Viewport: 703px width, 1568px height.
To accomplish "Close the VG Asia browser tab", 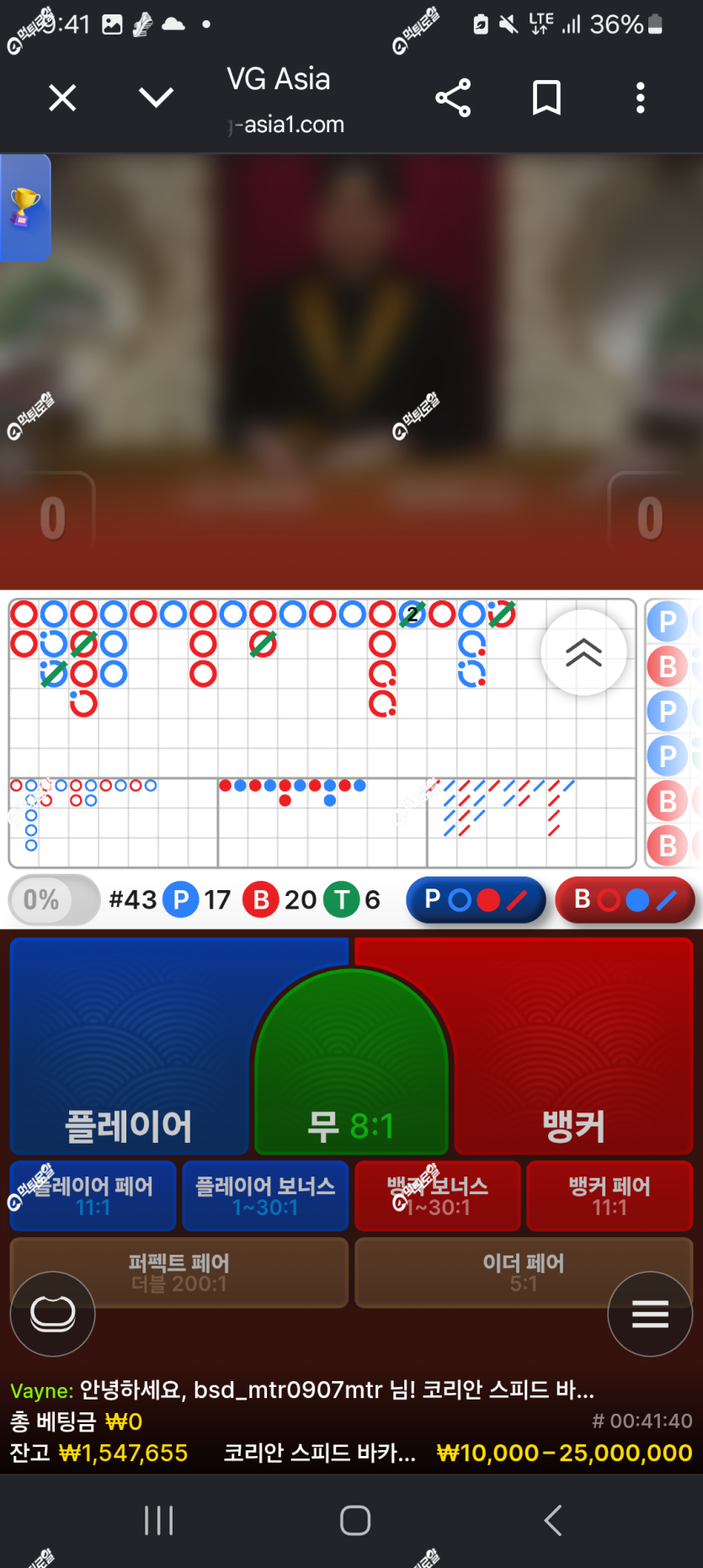I will 62,98.
